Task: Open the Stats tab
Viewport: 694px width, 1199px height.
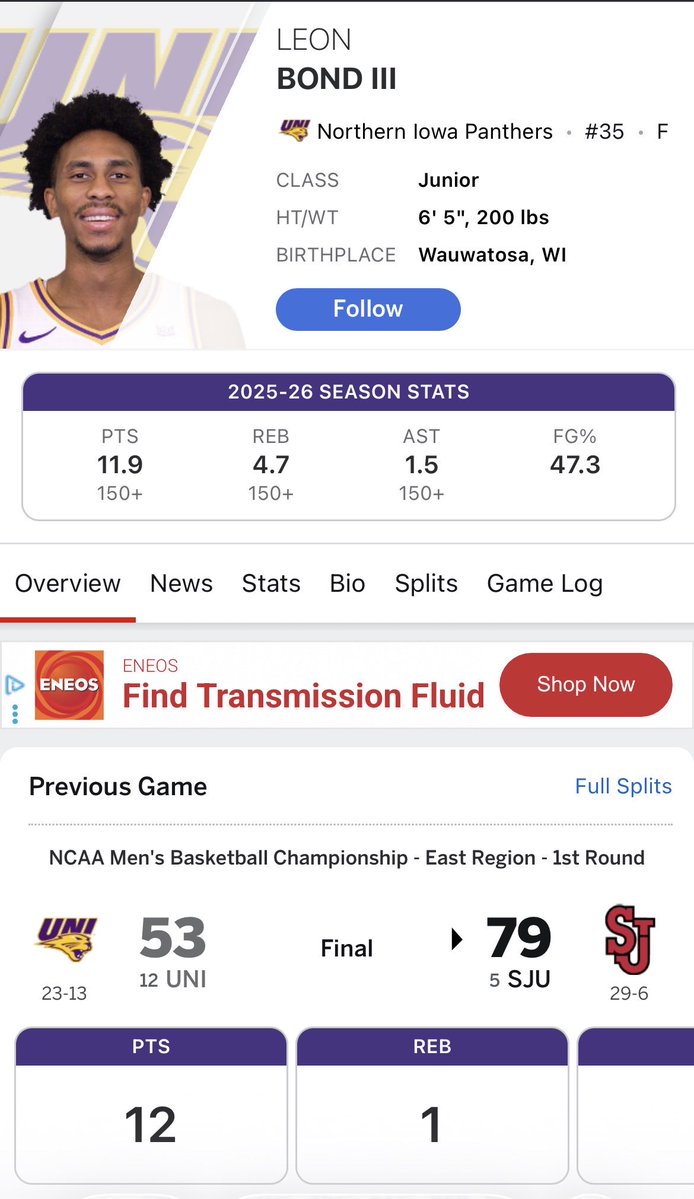Action: pos(271,583)
